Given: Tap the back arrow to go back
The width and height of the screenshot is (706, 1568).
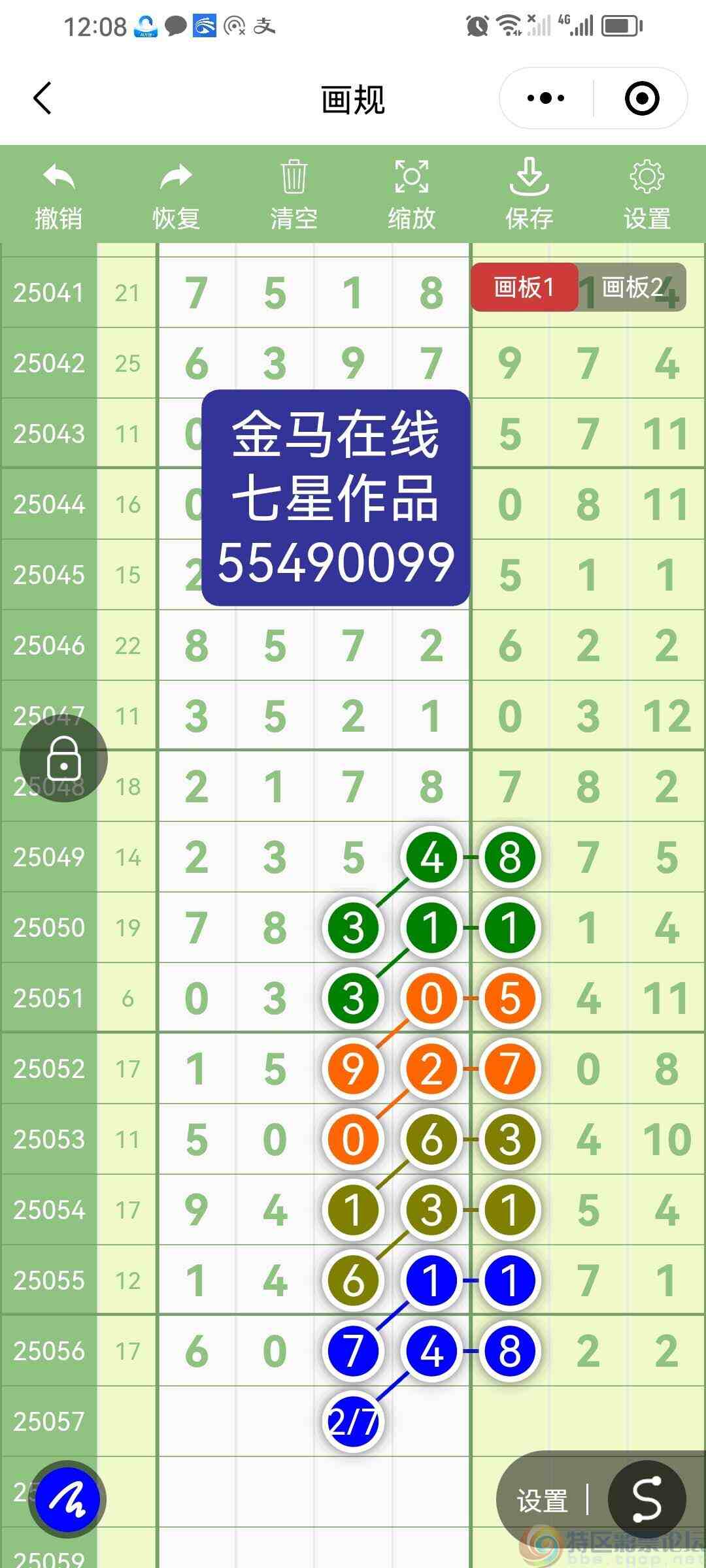Looking at the screenshot, I should (x=42, y=98).
